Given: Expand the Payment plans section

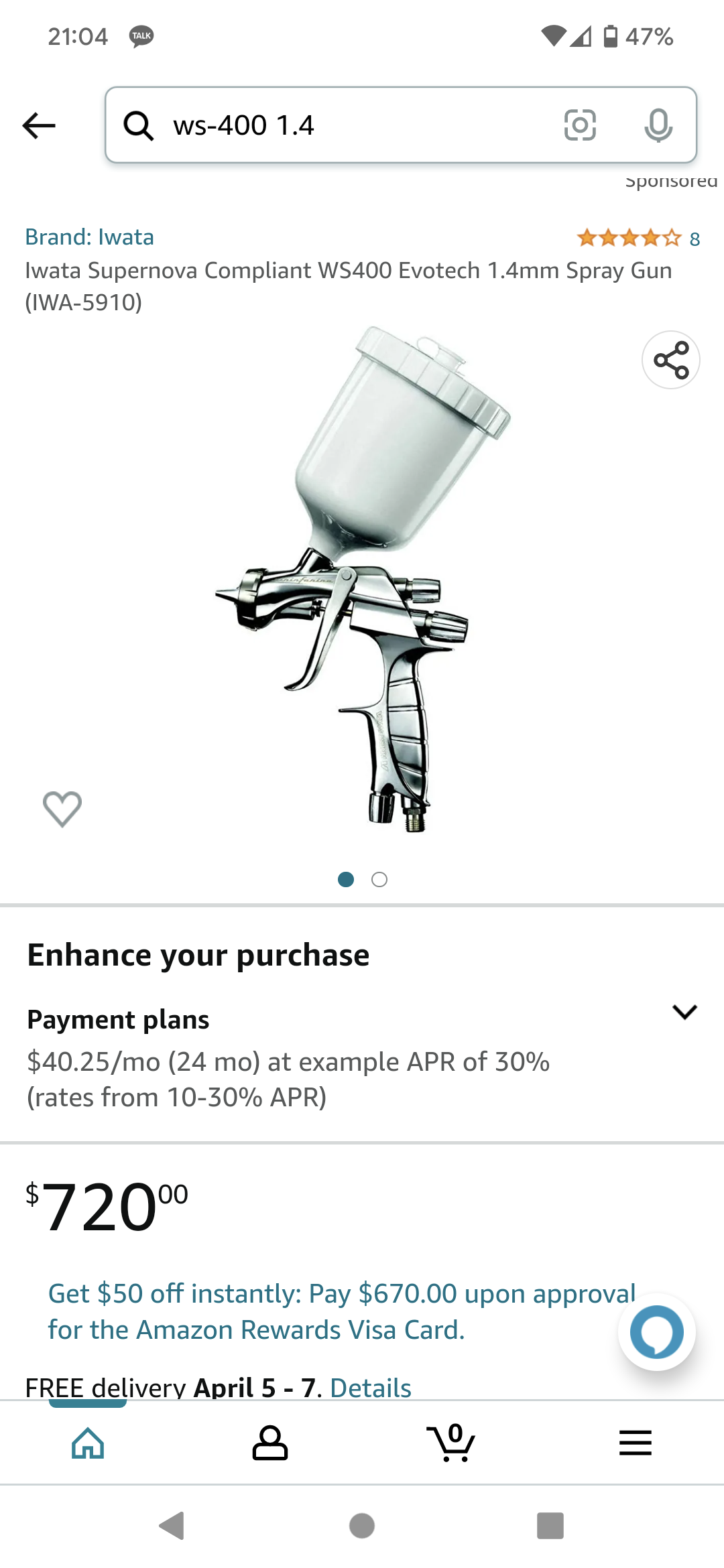Looking at the screenshot, I should (x=684, y=1012).
